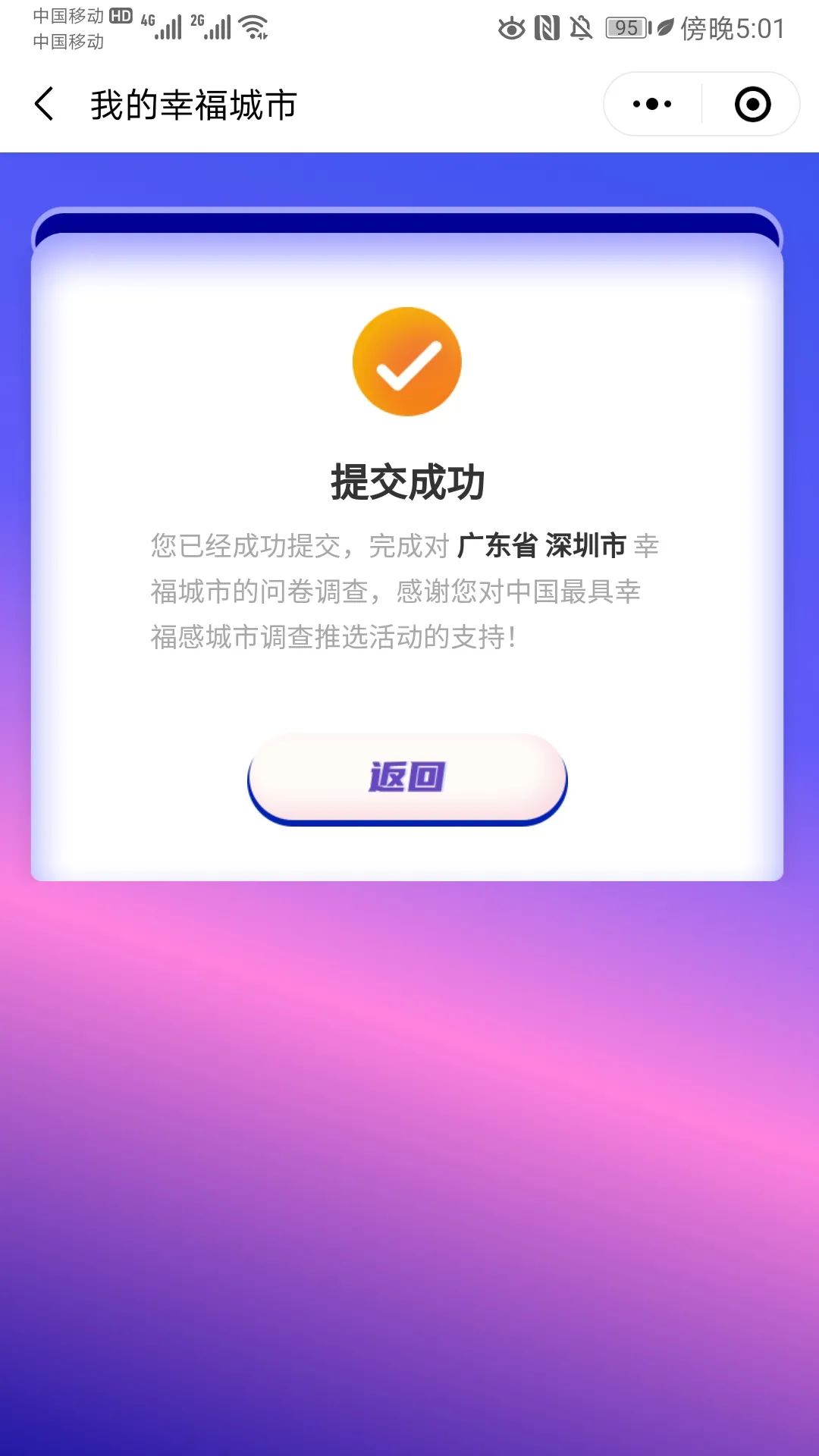The image size is (819, 1456).
Task: Open the mini program three-dot menu
Action: 652,104
